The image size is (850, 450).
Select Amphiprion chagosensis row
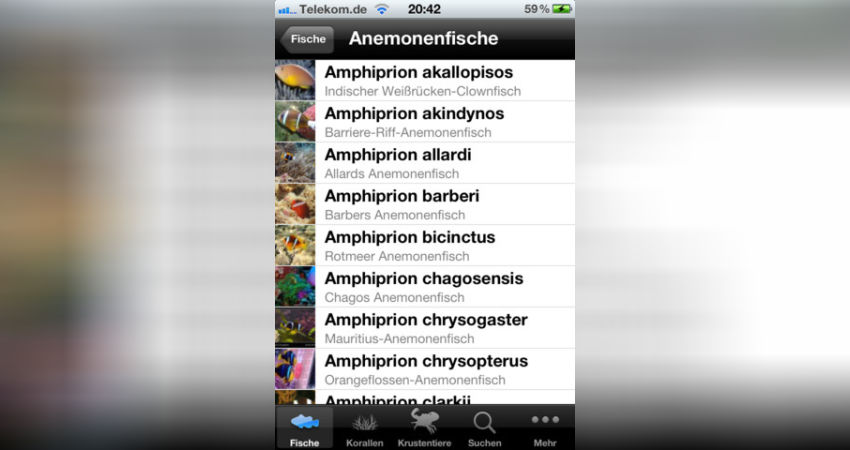click(x=425, y=286)
